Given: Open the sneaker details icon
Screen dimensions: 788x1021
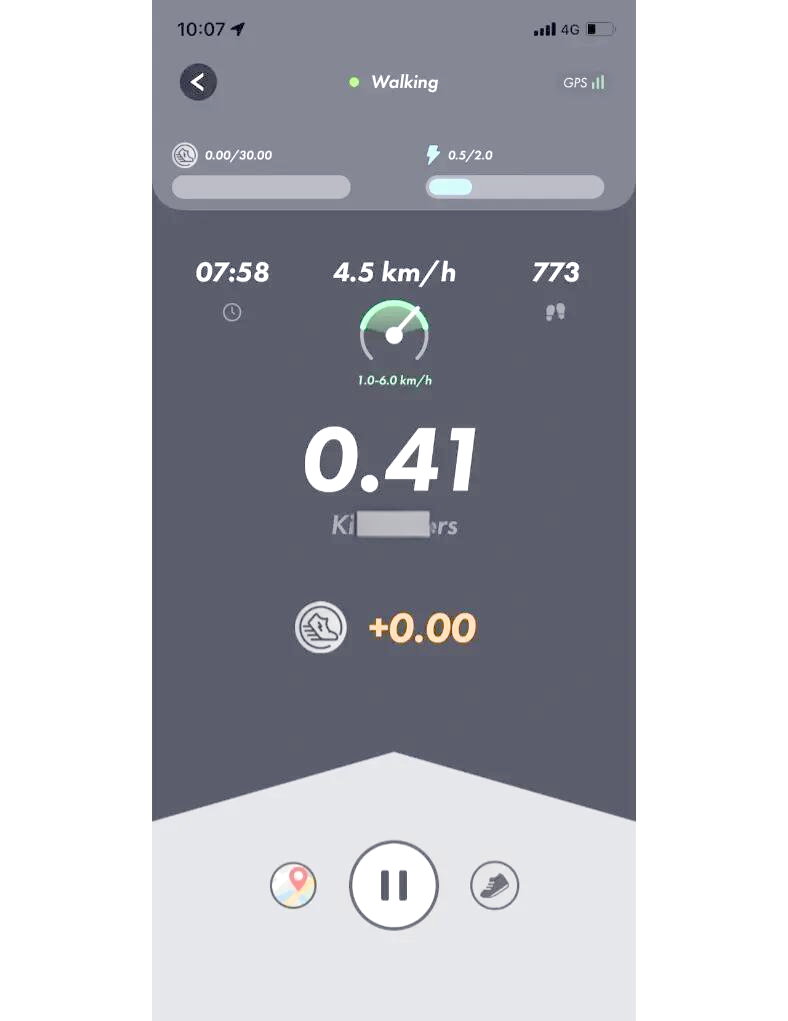Looking at the screenshot, I should click(494, 885).
